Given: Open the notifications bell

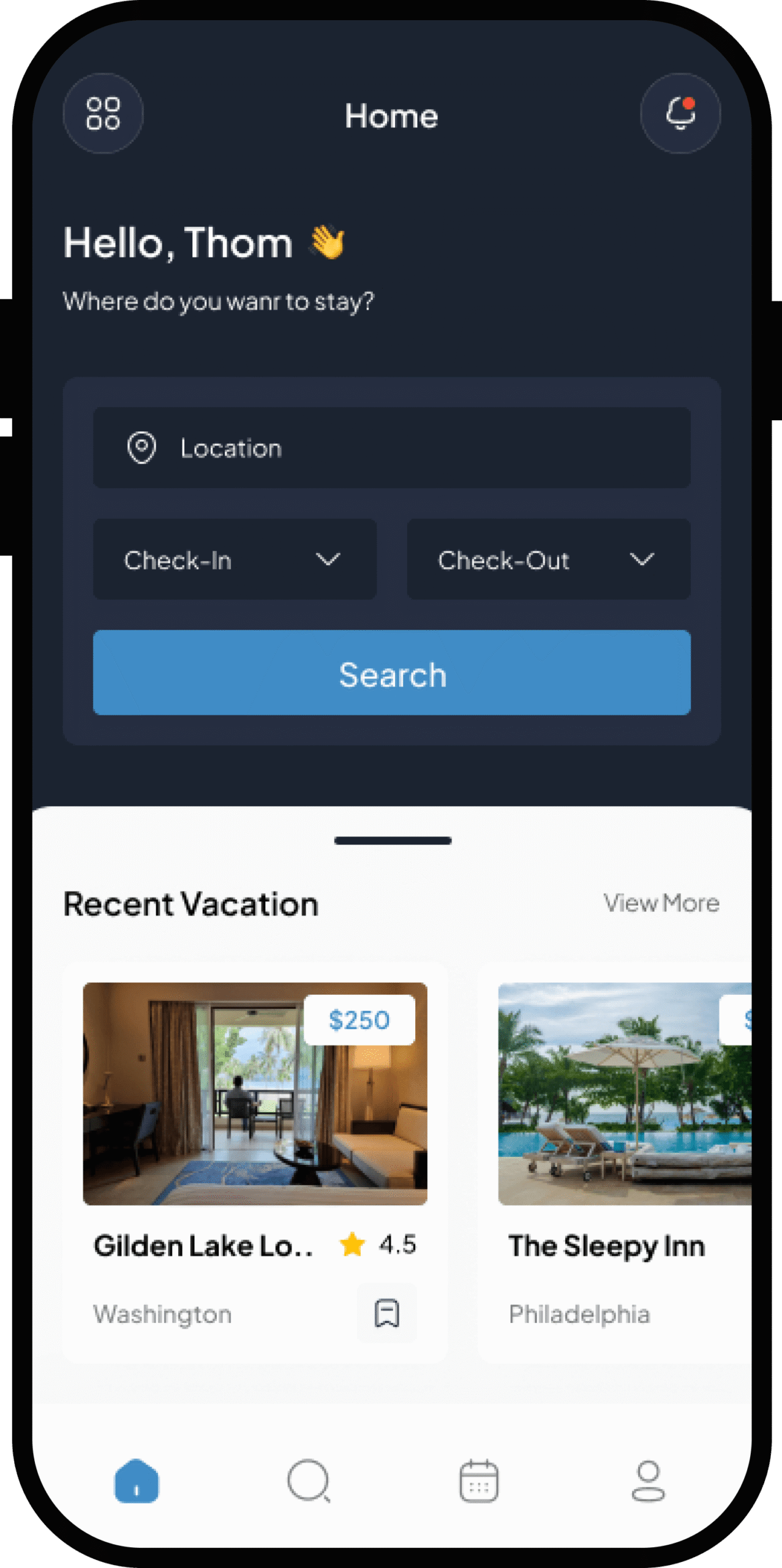Looking at the screenshot, I should (680, 113).
